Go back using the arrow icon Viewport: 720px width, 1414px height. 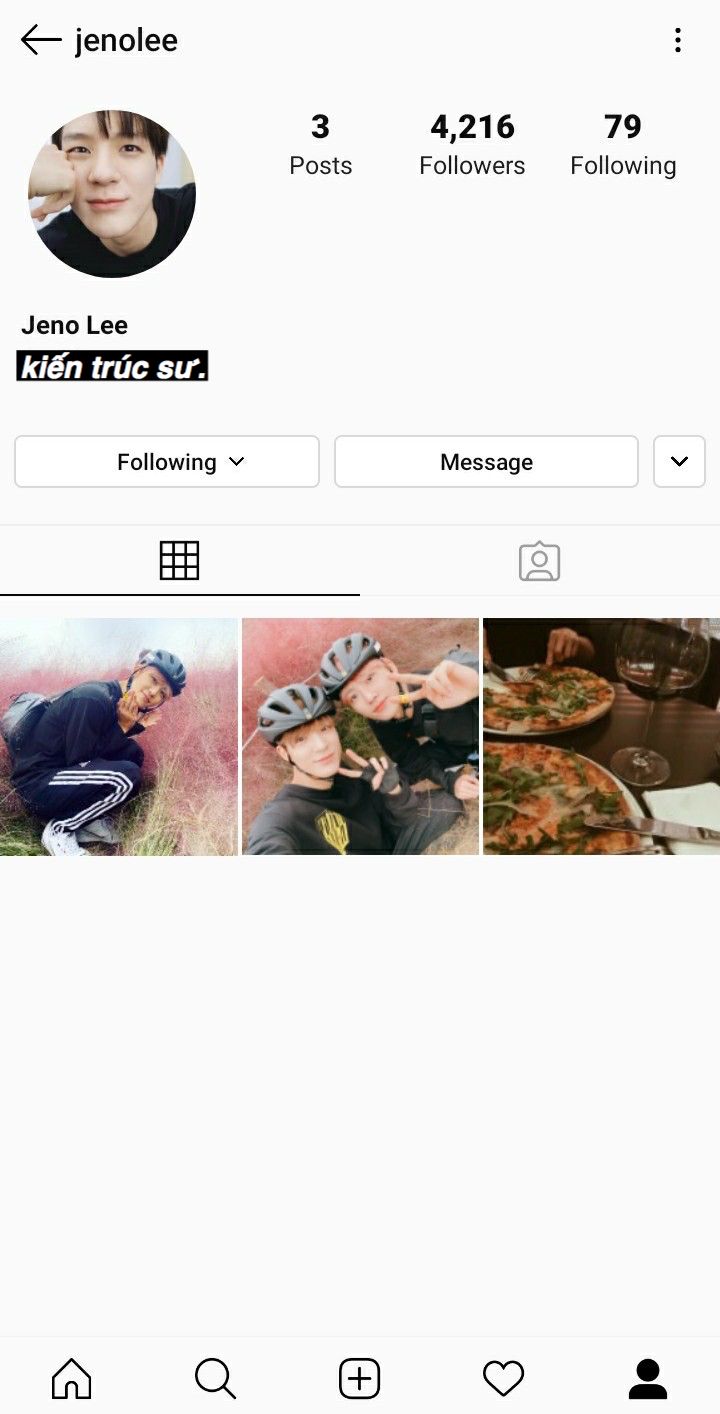click(41, 40)
